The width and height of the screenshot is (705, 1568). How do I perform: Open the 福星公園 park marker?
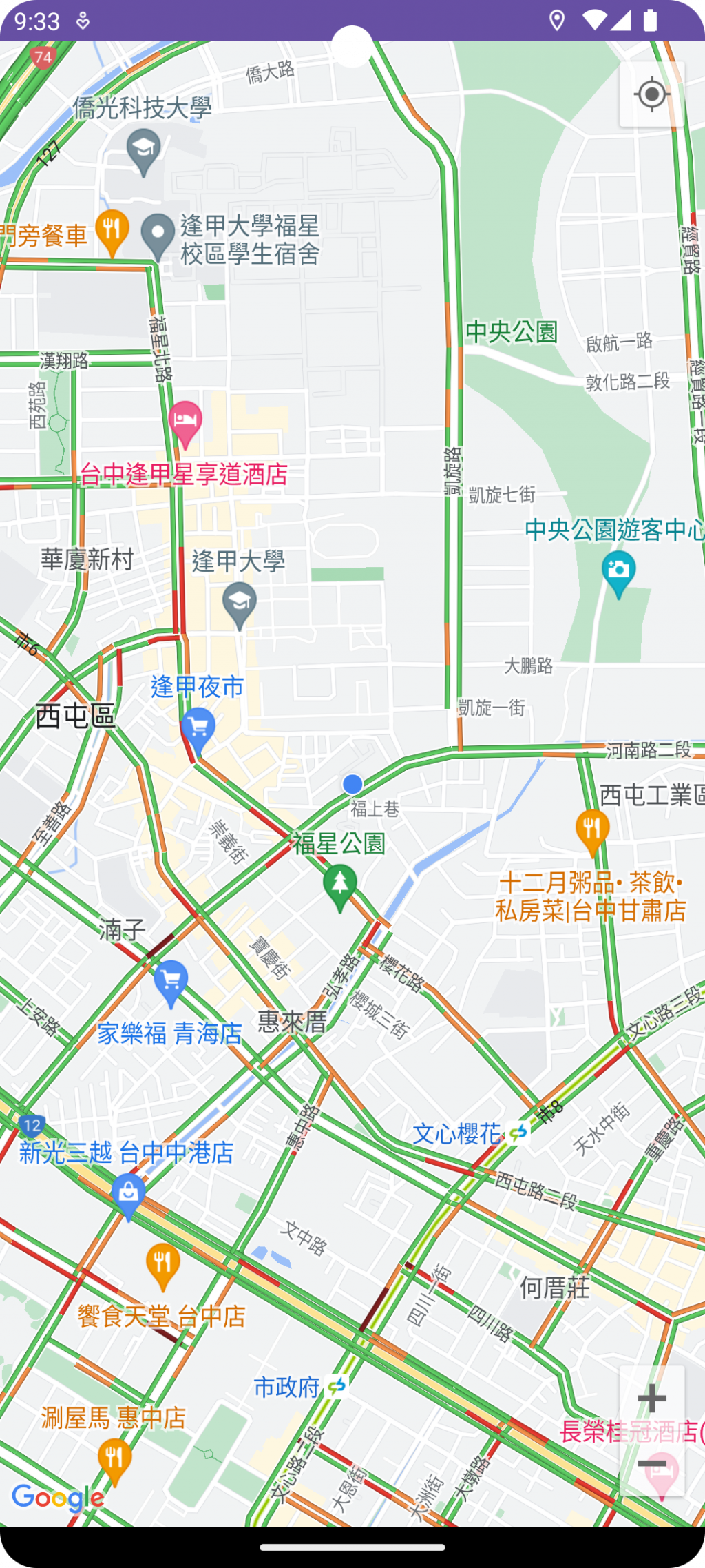click(x=340, y=885)
